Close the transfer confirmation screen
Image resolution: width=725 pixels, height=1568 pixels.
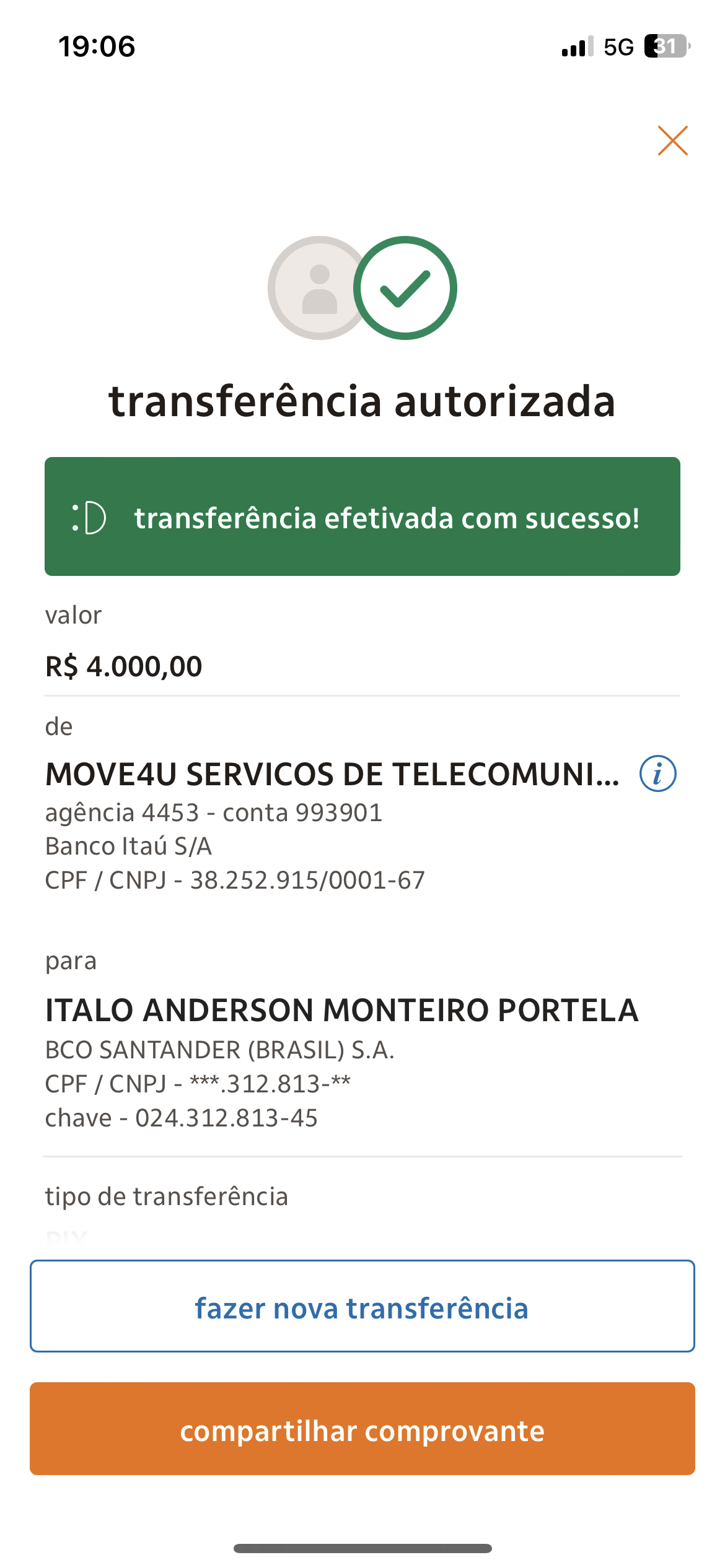pyautogui.click(x=672, y=141)
